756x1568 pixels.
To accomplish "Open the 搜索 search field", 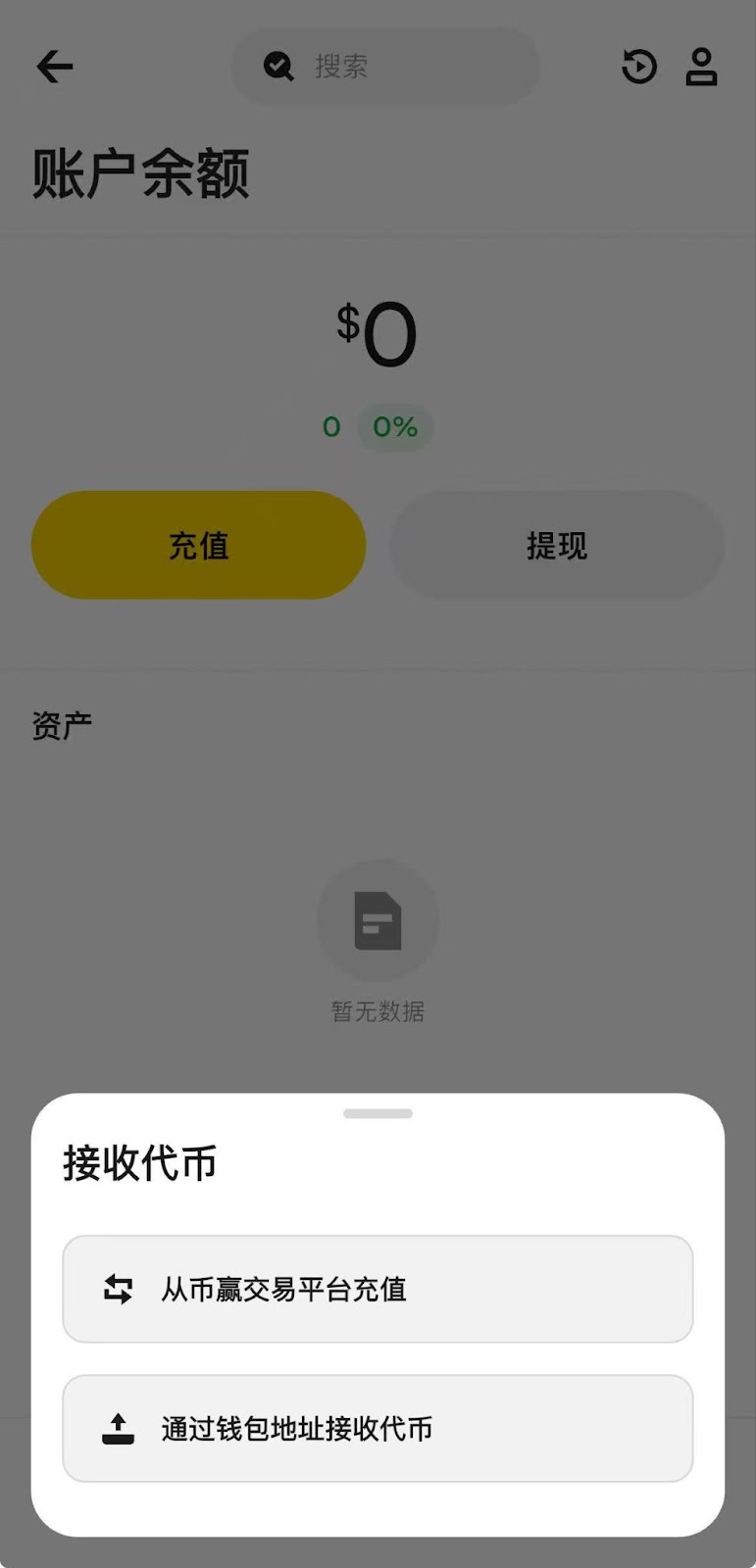I will [384, 67].
